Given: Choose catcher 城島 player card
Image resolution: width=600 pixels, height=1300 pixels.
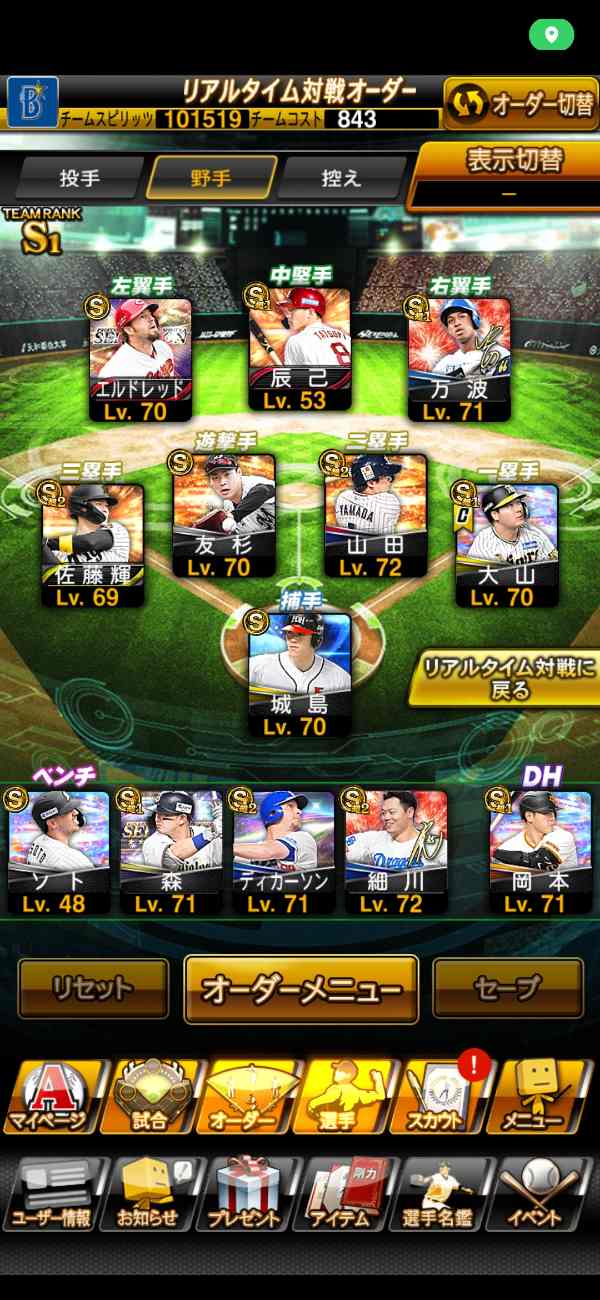Looking at the screenshot, I should (x=300, y=674).
